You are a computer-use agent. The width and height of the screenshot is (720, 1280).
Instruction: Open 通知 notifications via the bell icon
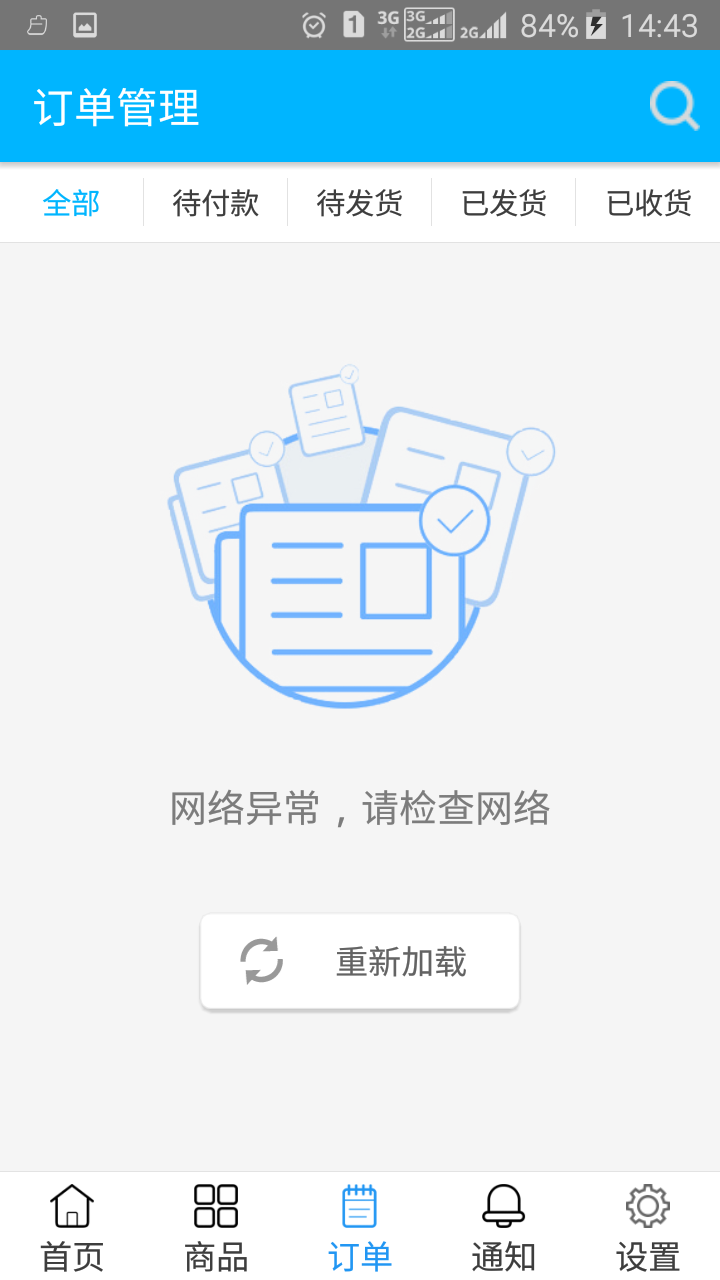pyautogui.click(x=503, y=1208)
